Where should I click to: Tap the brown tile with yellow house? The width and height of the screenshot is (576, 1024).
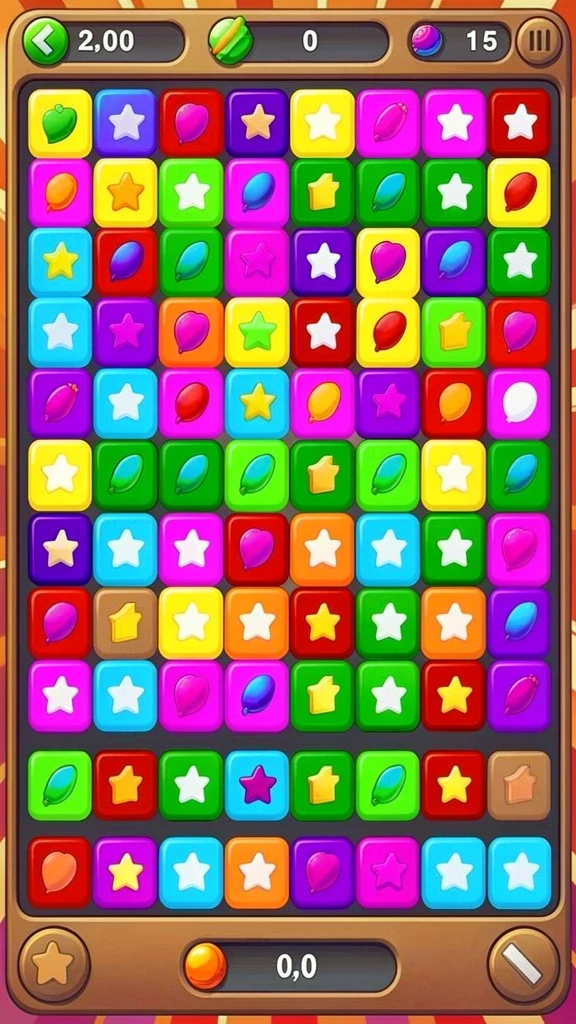click(x=125, y=623)
